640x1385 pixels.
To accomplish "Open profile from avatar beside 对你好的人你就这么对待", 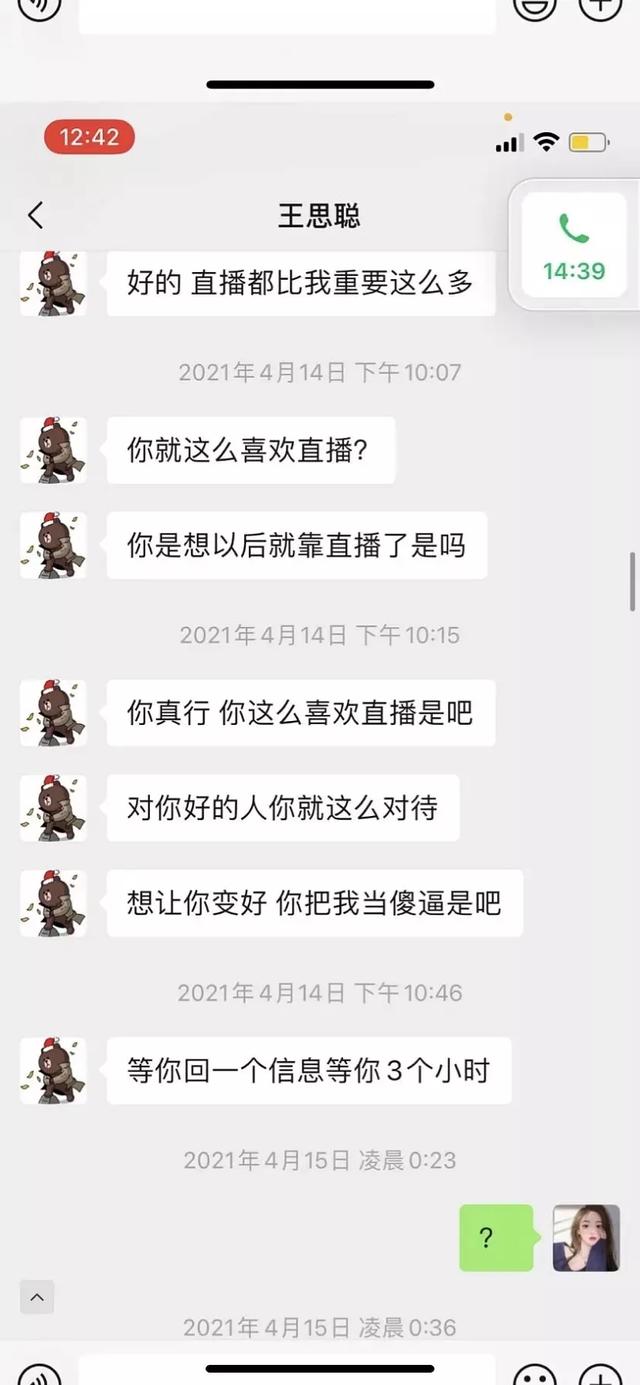I will pos(53,808).
